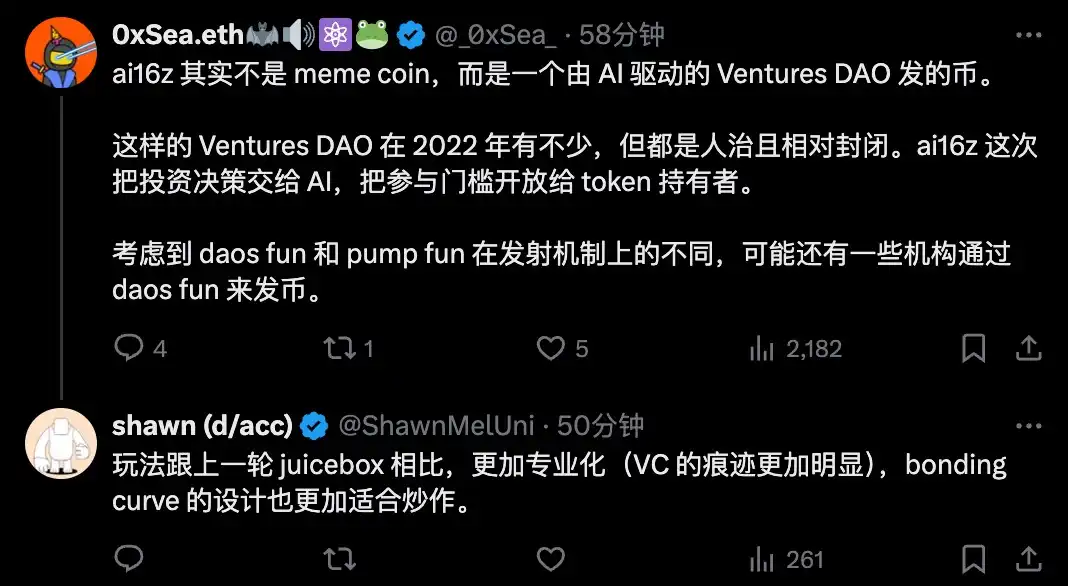Screen dimensions: 1068x586
Task: Reply to 0xSea.eth's tweet
Action: coord(129,348)
